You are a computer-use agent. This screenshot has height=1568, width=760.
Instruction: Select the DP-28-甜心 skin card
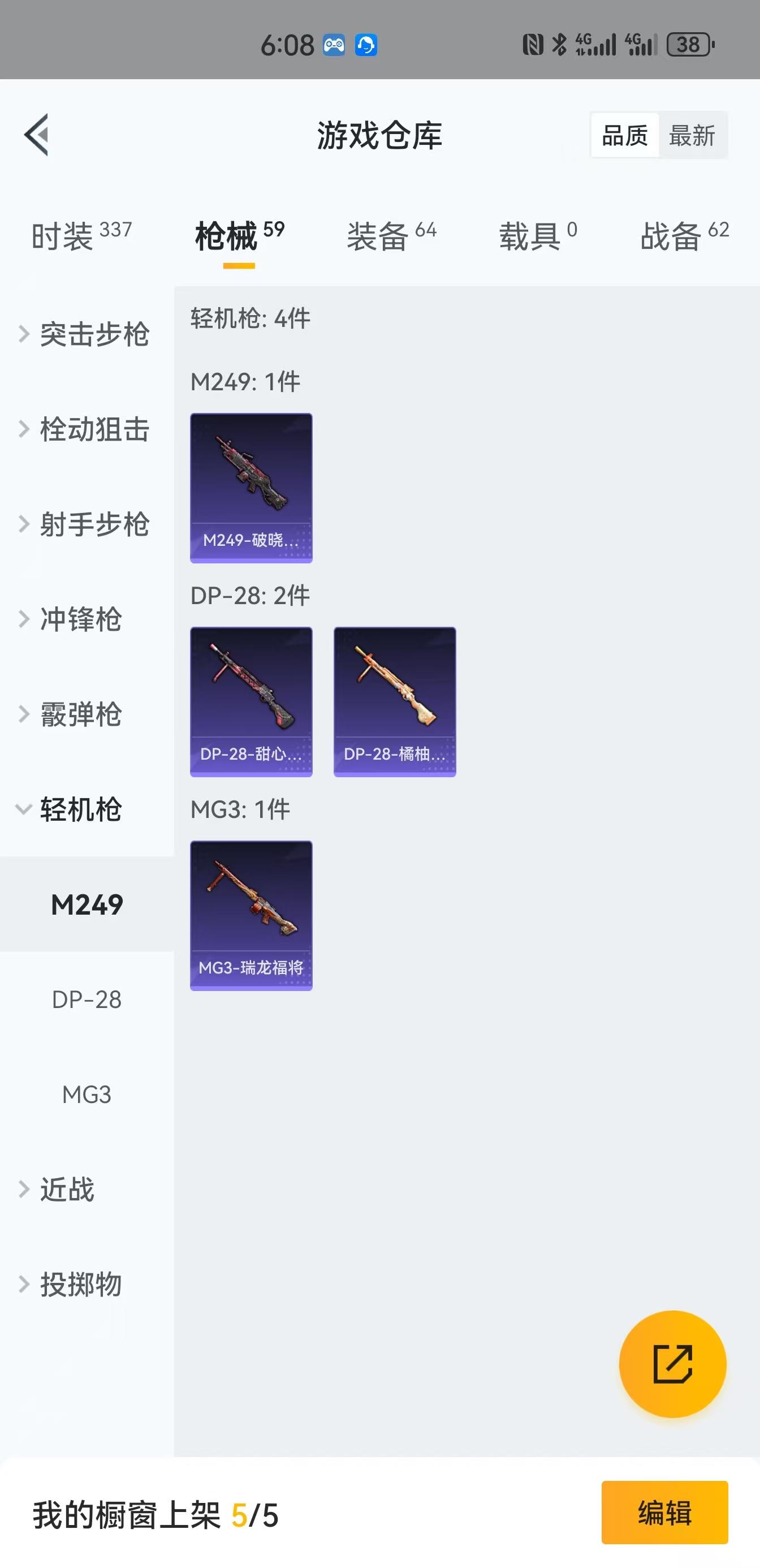point(251,700)
